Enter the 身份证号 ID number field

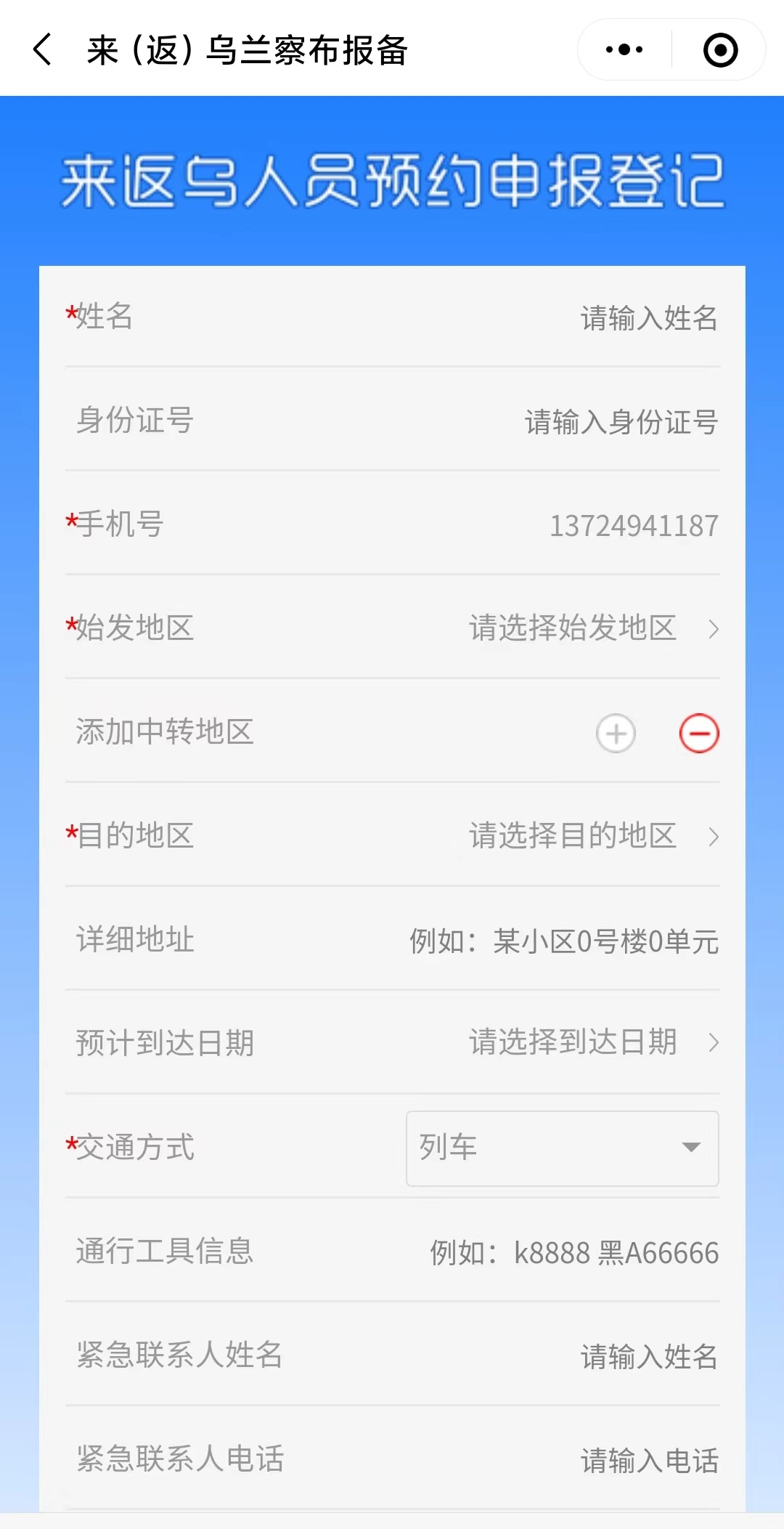621,422
